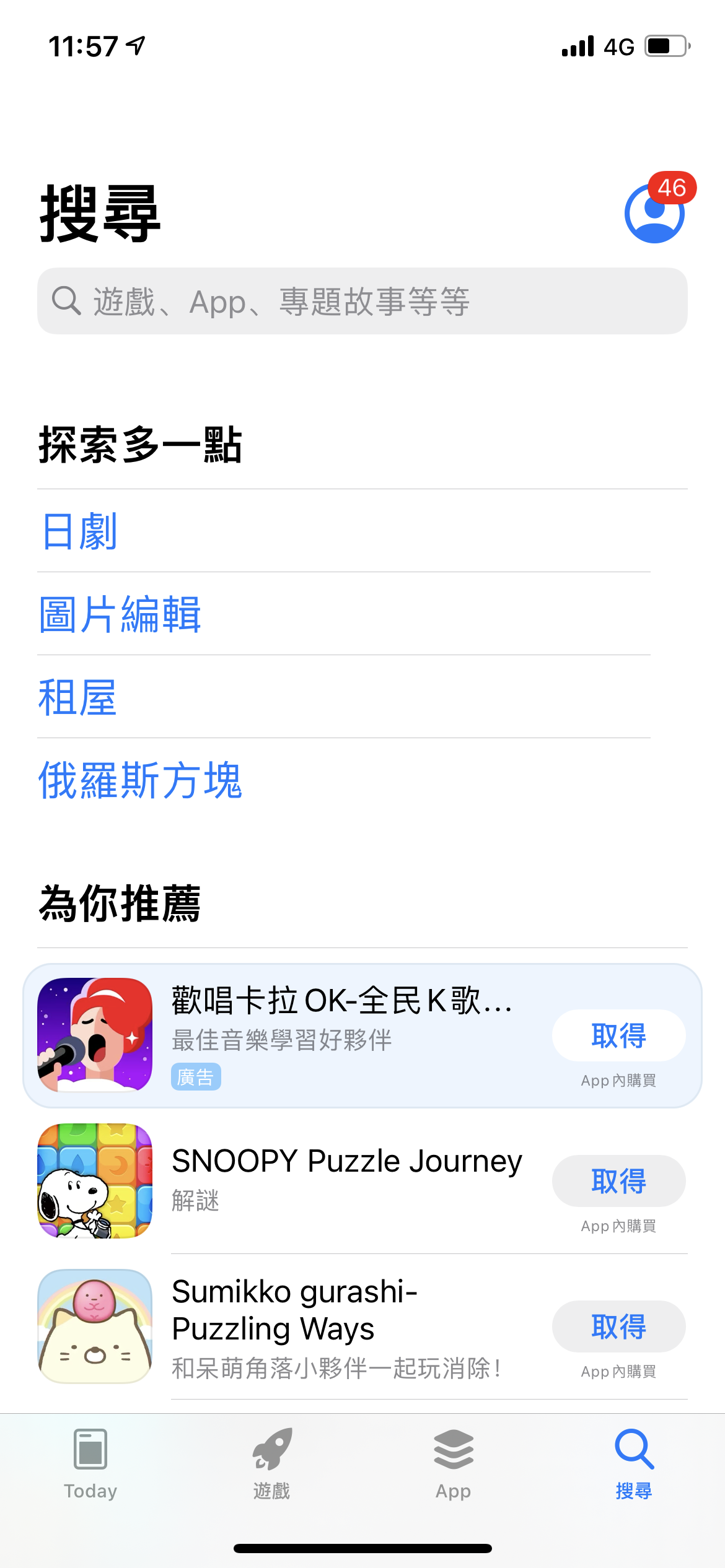Tap the 遊戲、App、專題故事等等 search field

click(x=362, y=302)
